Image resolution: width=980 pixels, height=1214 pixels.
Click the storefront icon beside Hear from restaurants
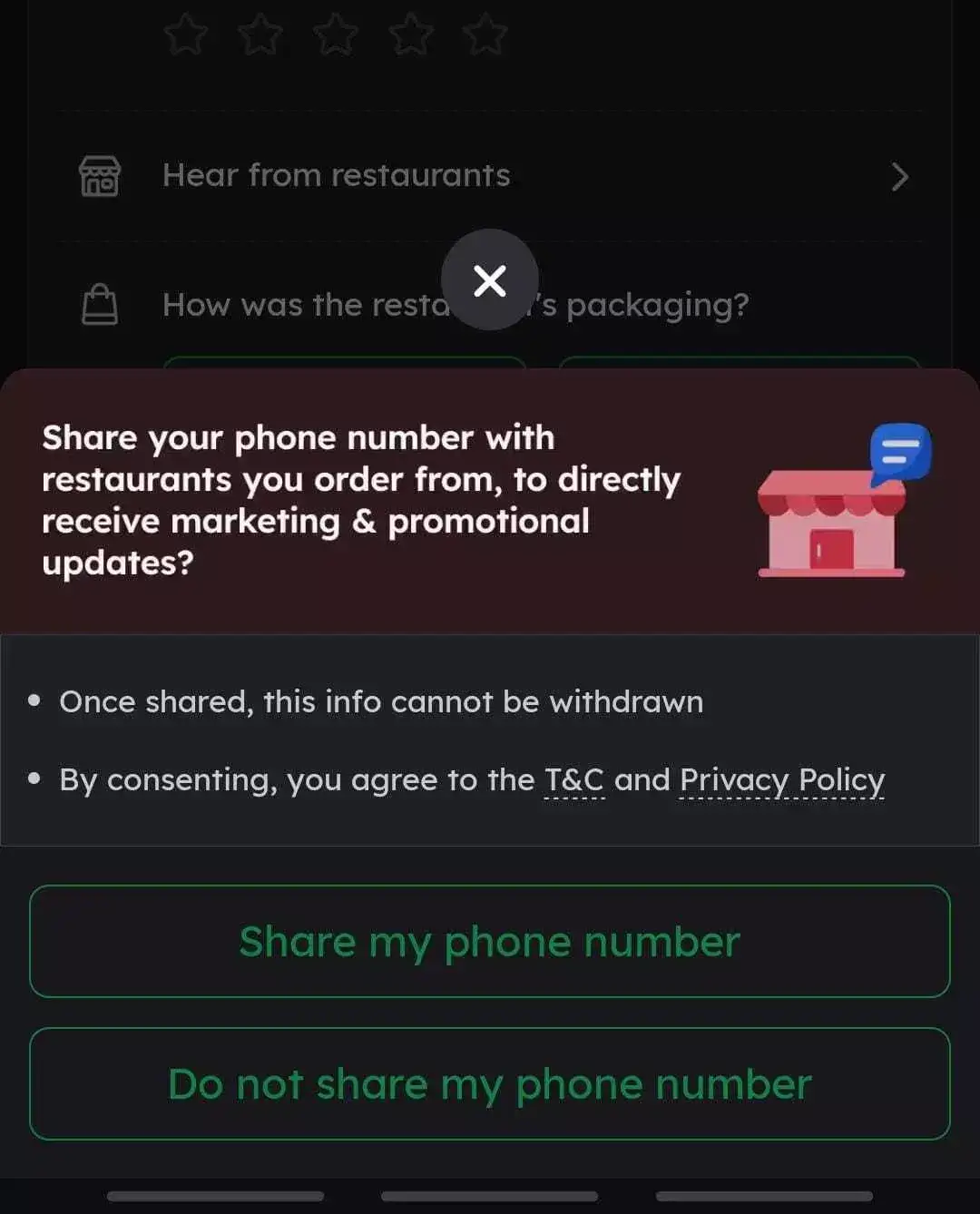pos(100,177)
